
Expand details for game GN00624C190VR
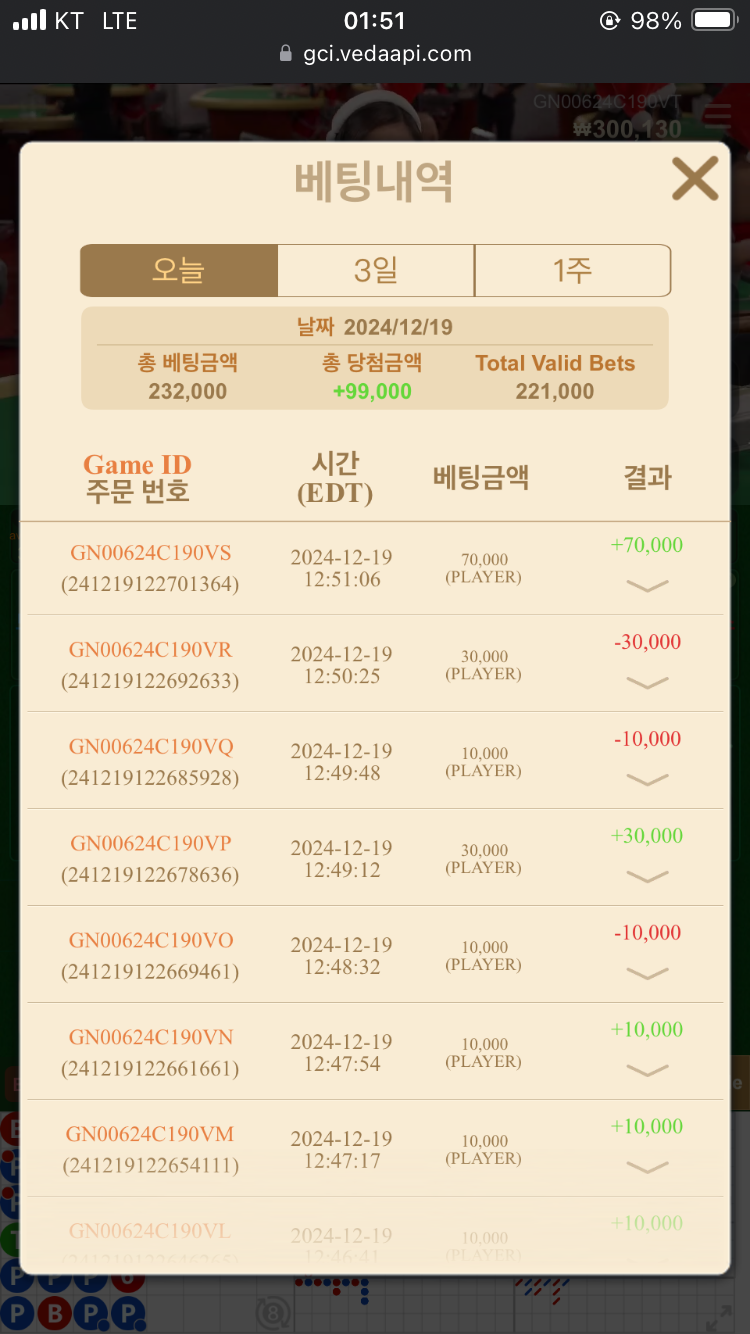pos(647,683)
